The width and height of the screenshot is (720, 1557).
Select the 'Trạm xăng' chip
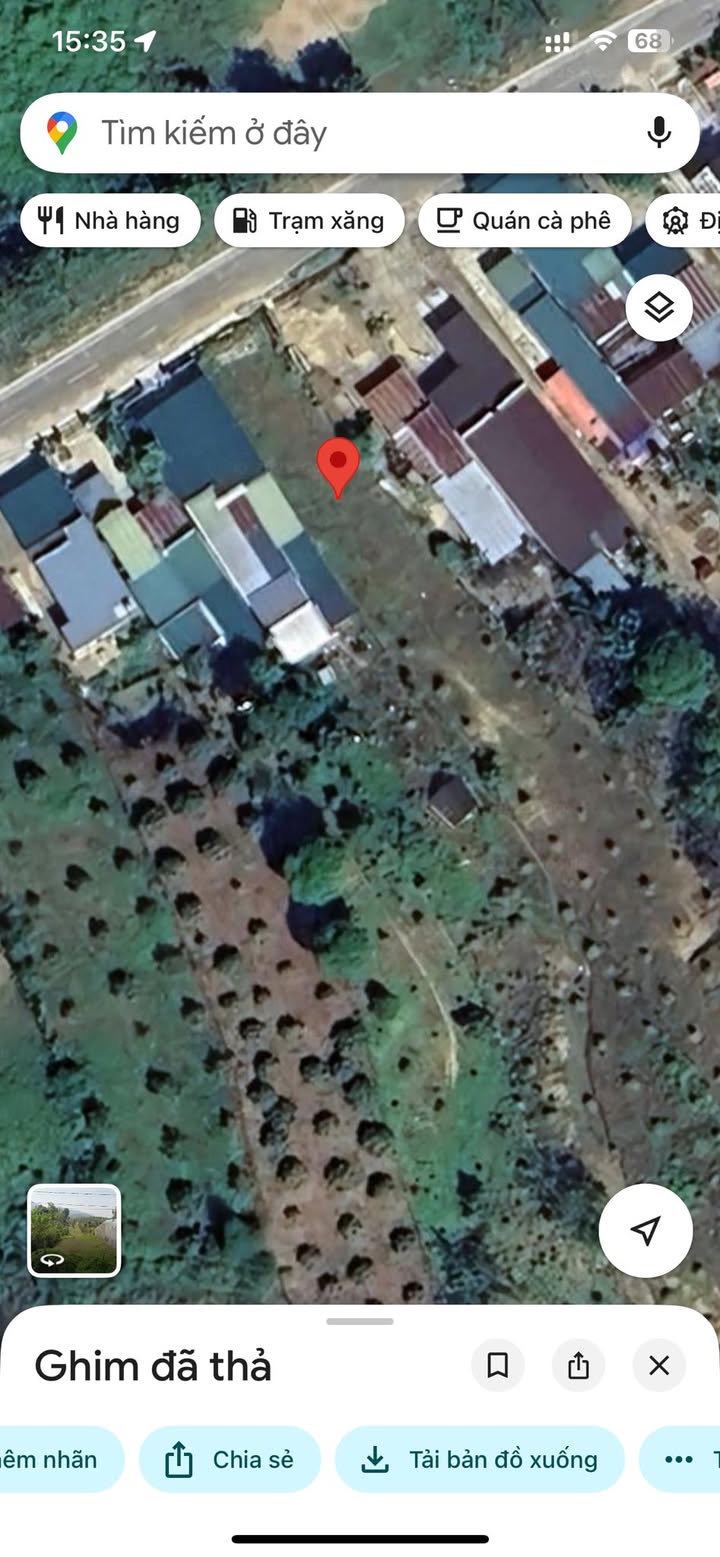309,221
